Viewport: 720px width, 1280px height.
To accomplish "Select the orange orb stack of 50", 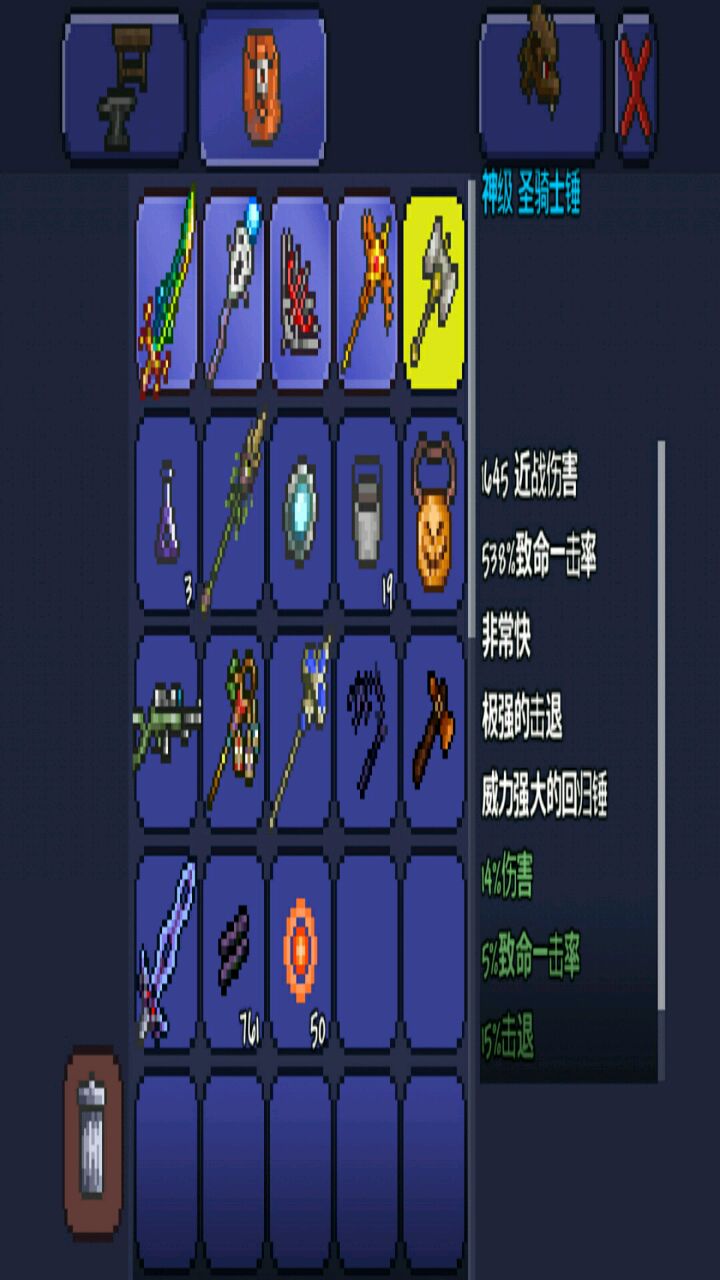I will [x=300, y=950].
